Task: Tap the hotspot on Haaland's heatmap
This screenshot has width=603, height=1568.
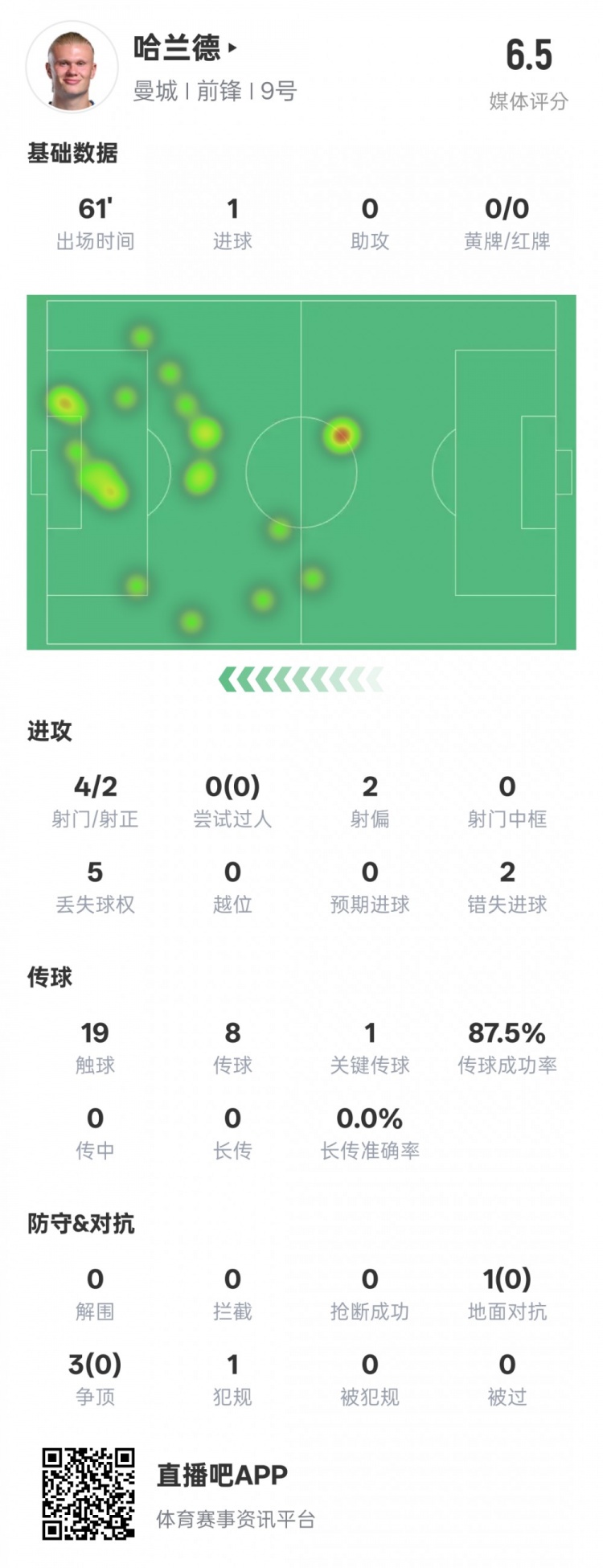Action: pos(341,434)
